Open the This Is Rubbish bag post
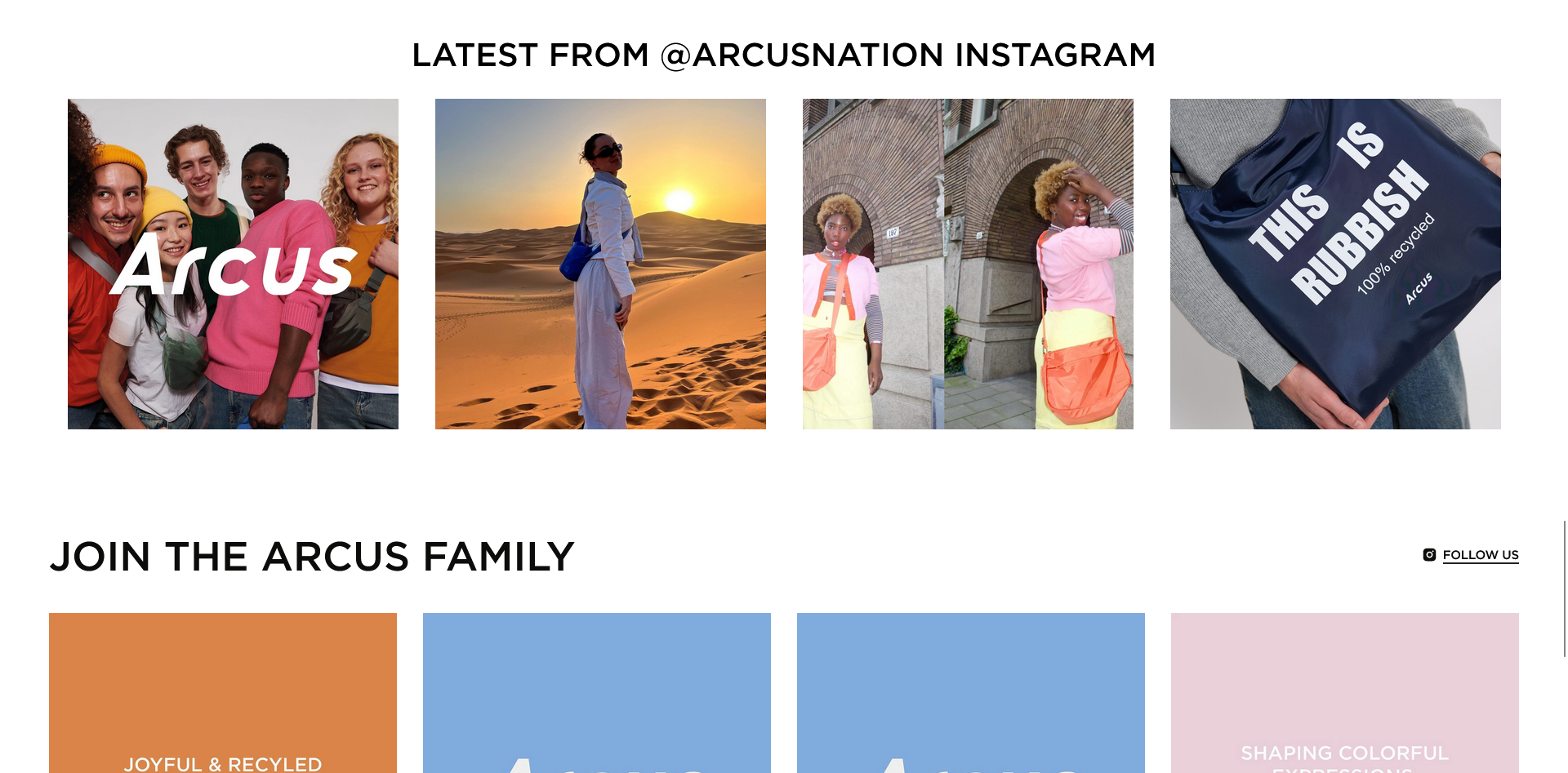The width and height of the screenshot is (1568, 773). [1335, 264]
